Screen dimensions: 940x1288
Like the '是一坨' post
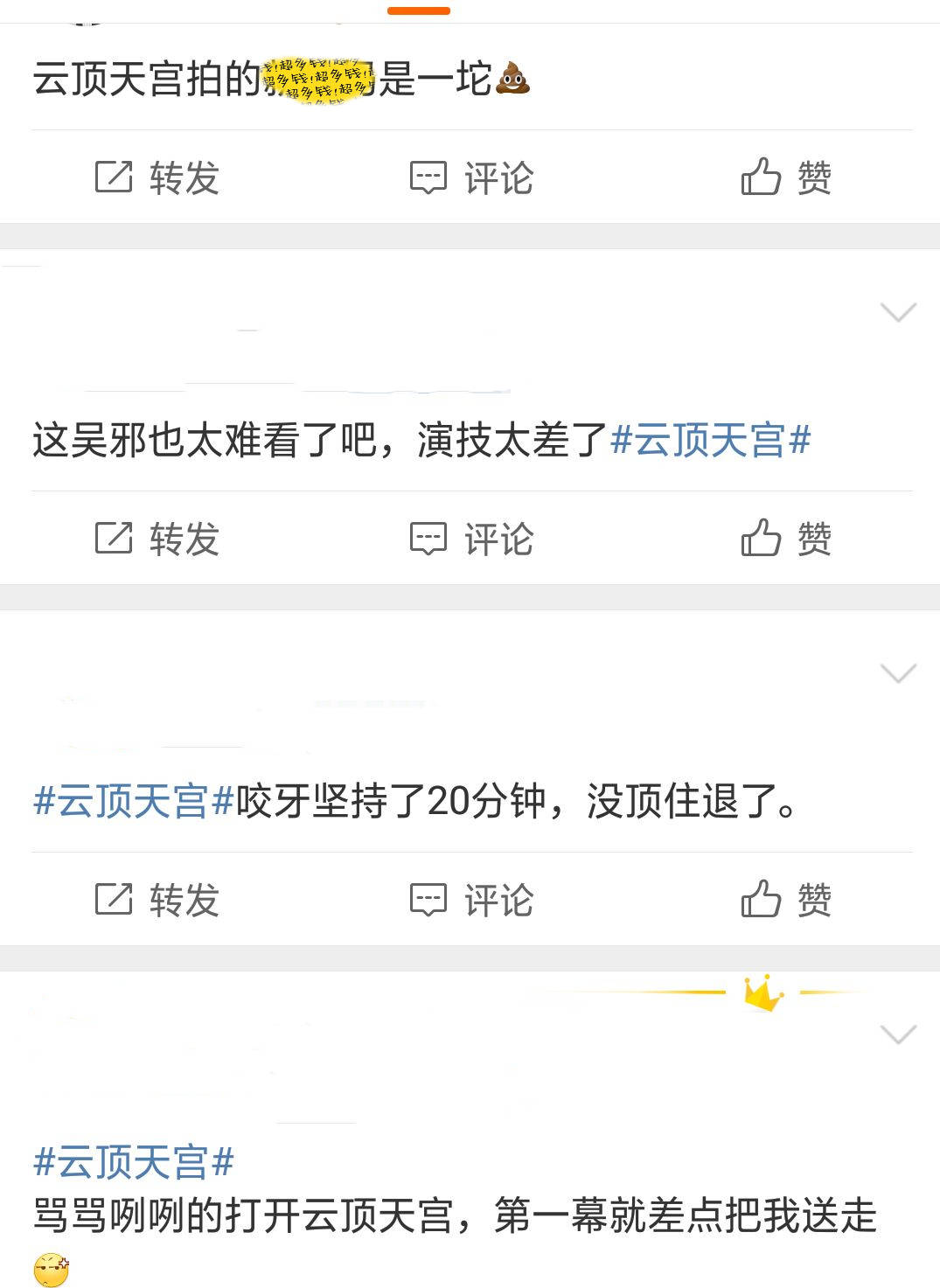point(786,178)
